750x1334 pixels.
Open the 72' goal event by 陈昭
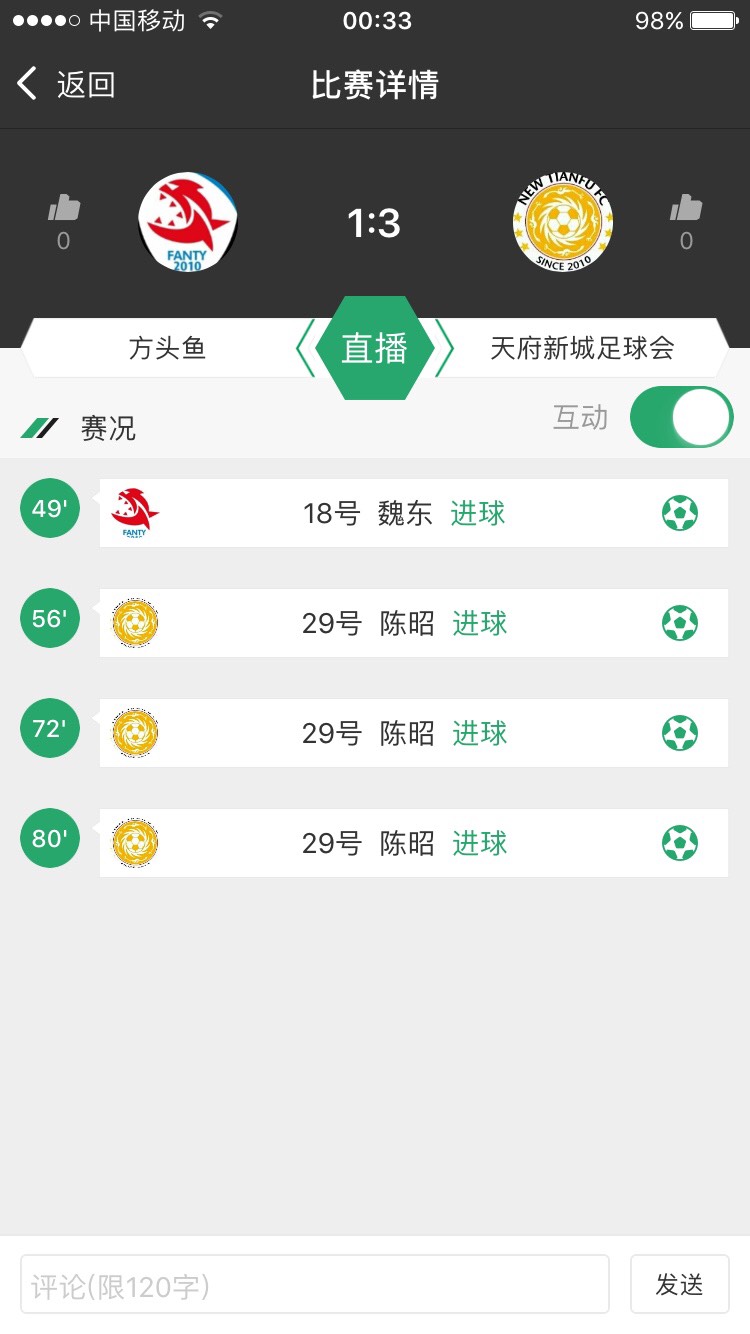point(413,733)
